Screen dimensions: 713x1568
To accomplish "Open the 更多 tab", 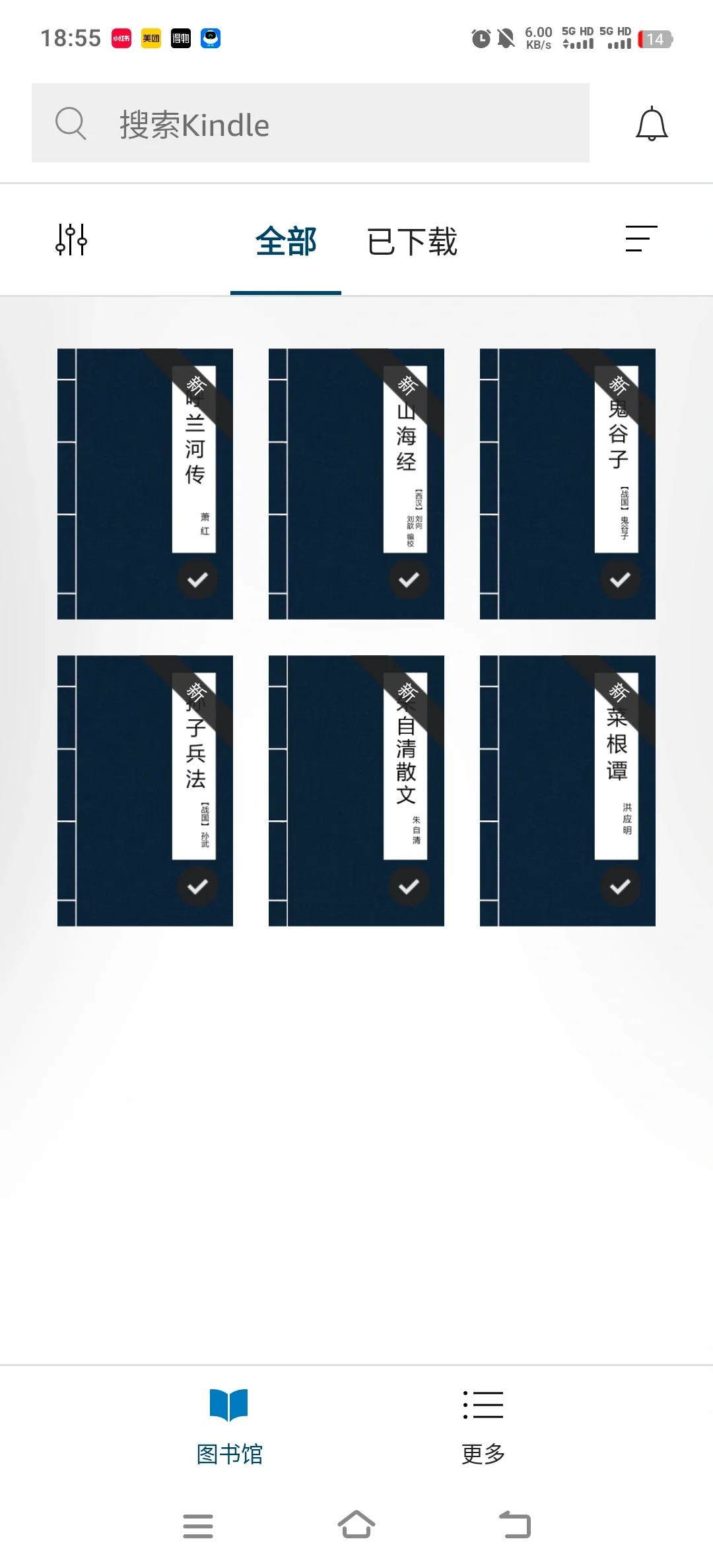I will 483,1425.
